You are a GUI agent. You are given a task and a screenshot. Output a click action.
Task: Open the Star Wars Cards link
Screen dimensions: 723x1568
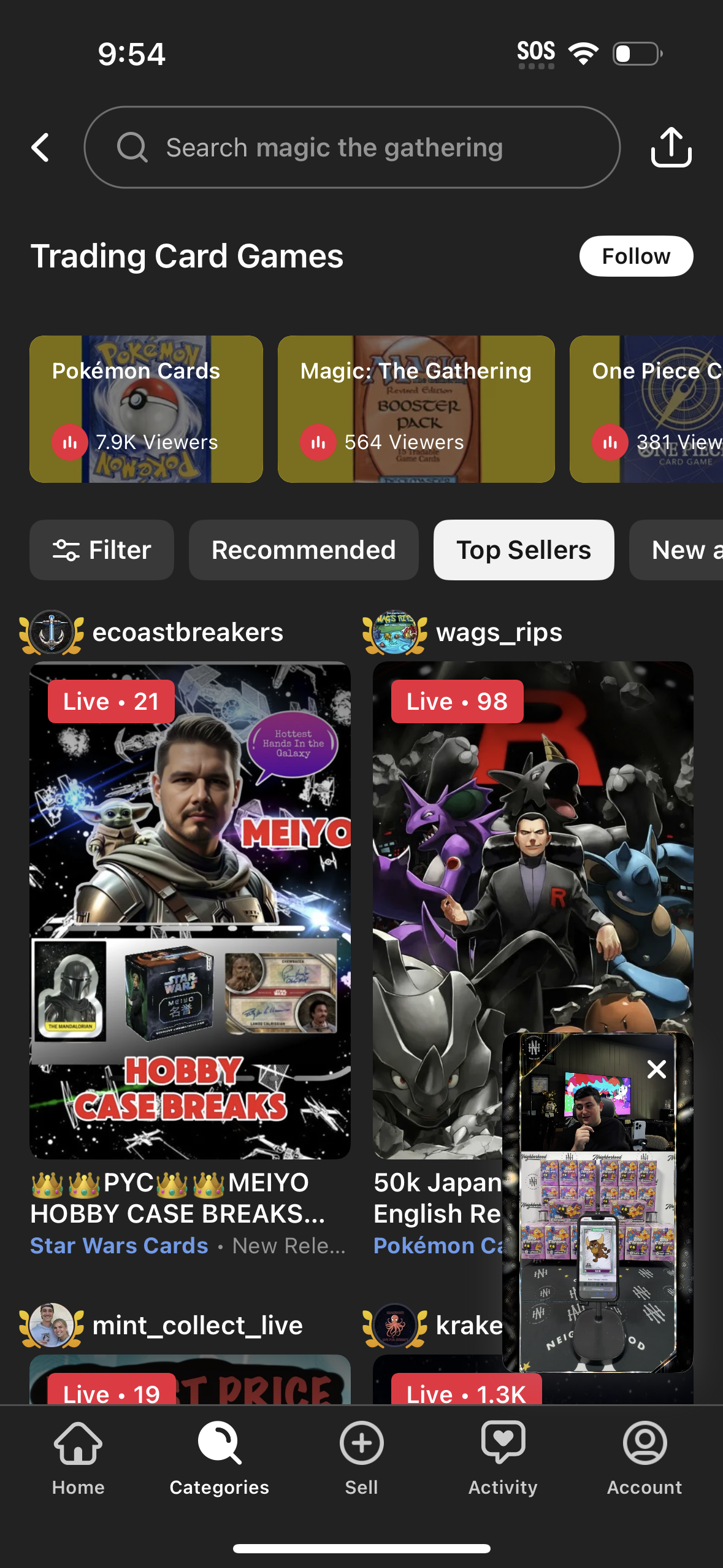tap(118, 1245)
